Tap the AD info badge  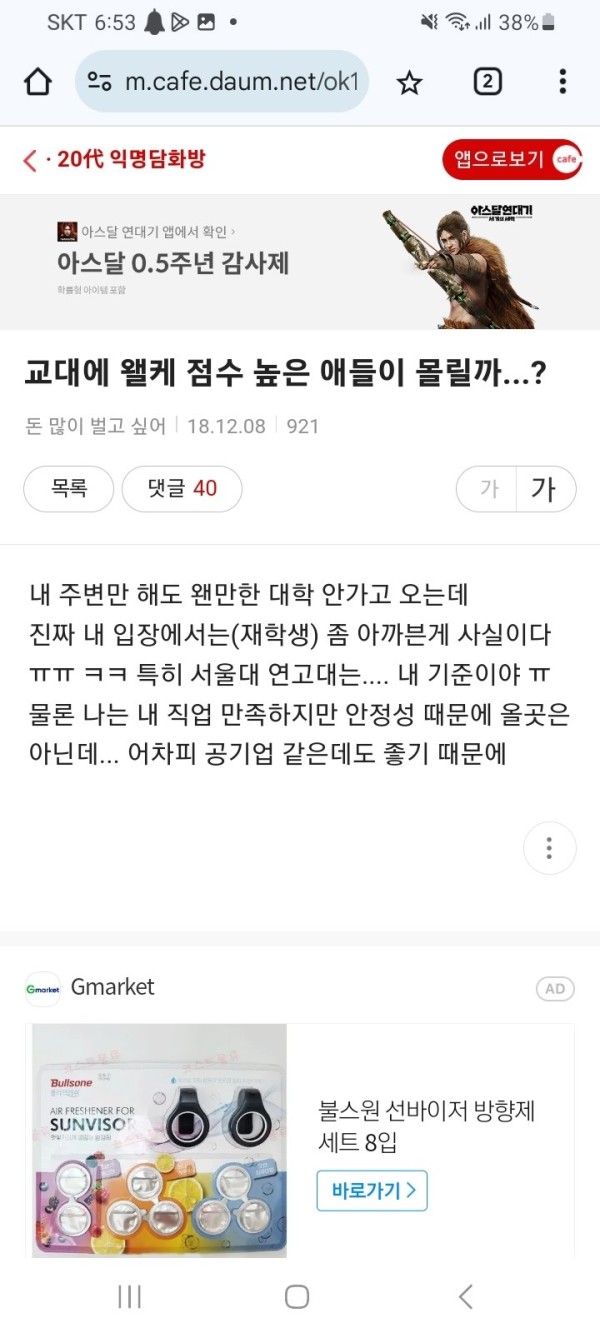[x=555, y=988]
